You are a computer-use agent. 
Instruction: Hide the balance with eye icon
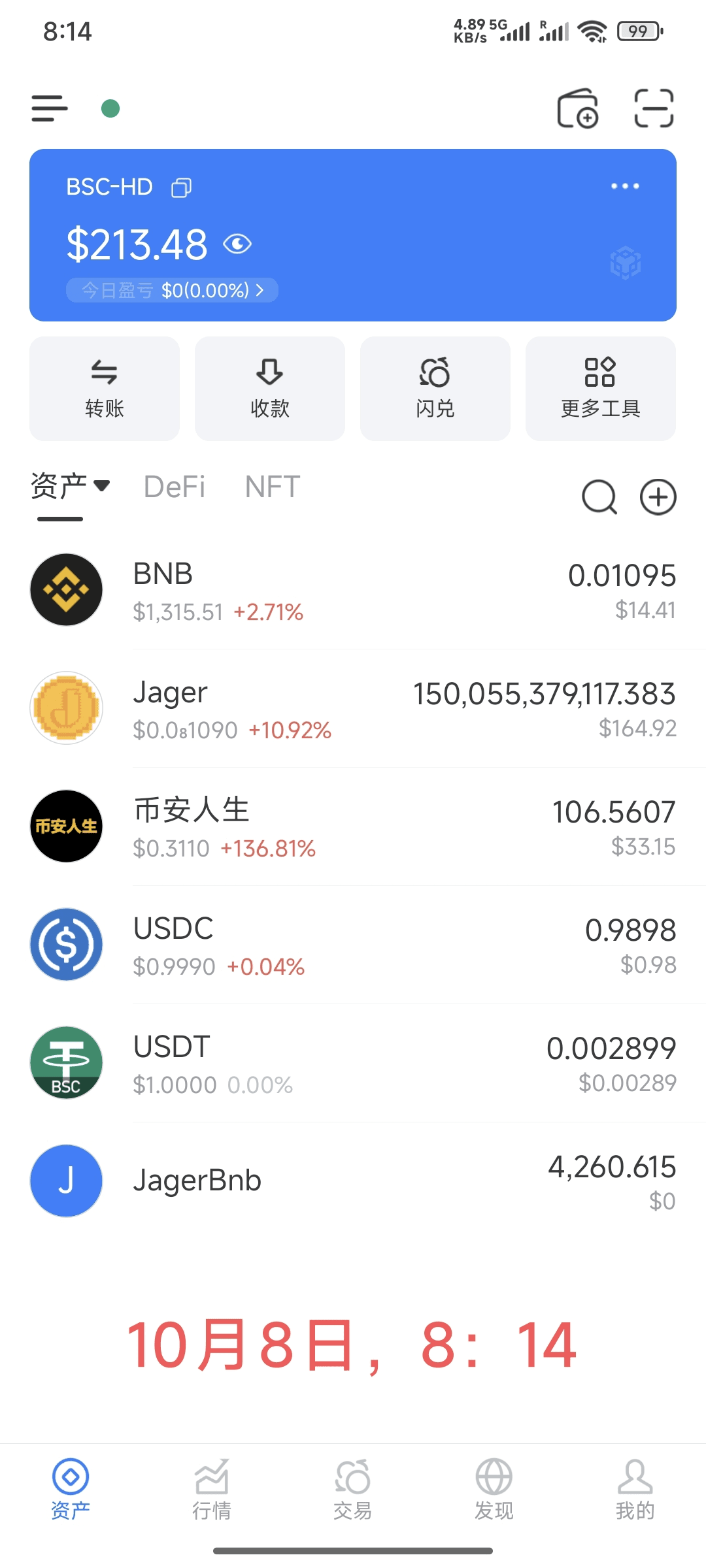tap(237, 244)
